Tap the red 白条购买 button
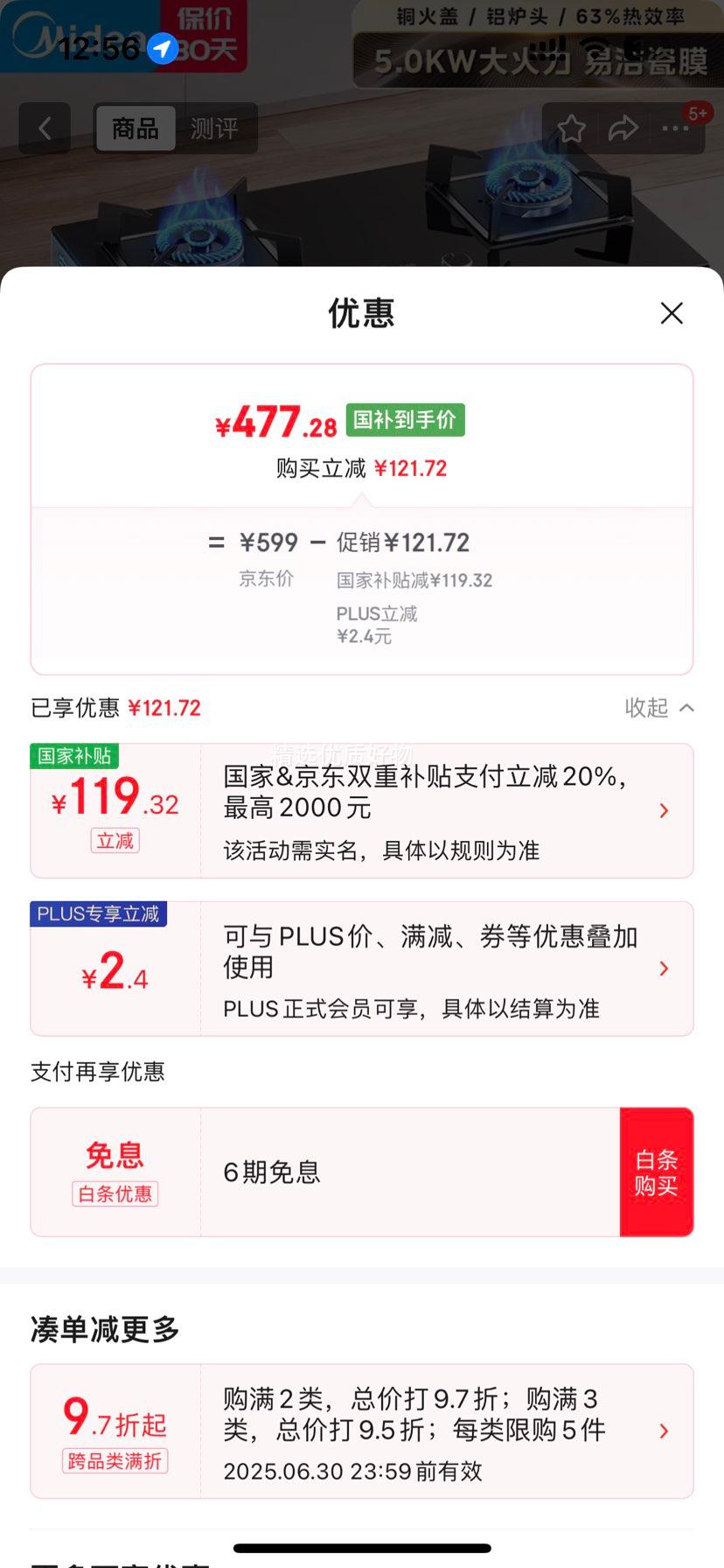Screen dimensions: 724x1568 pos(657,1172)
